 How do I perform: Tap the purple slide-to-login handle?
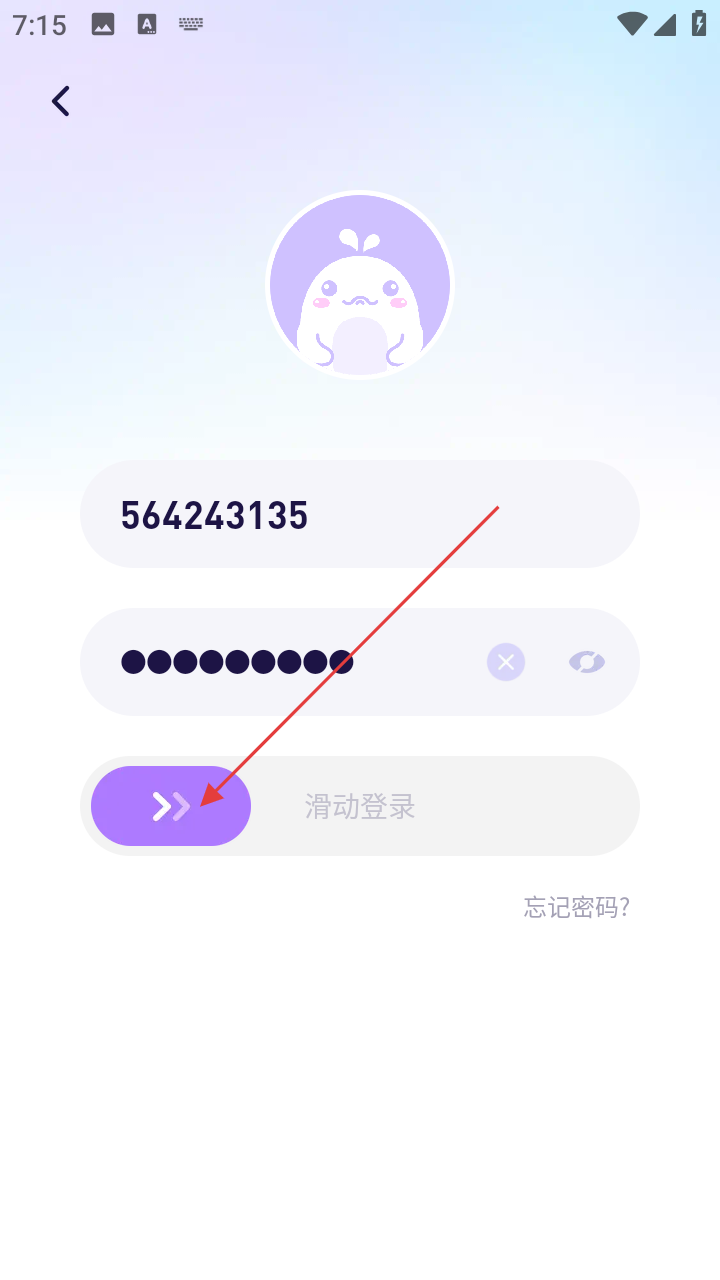point(171,806)
